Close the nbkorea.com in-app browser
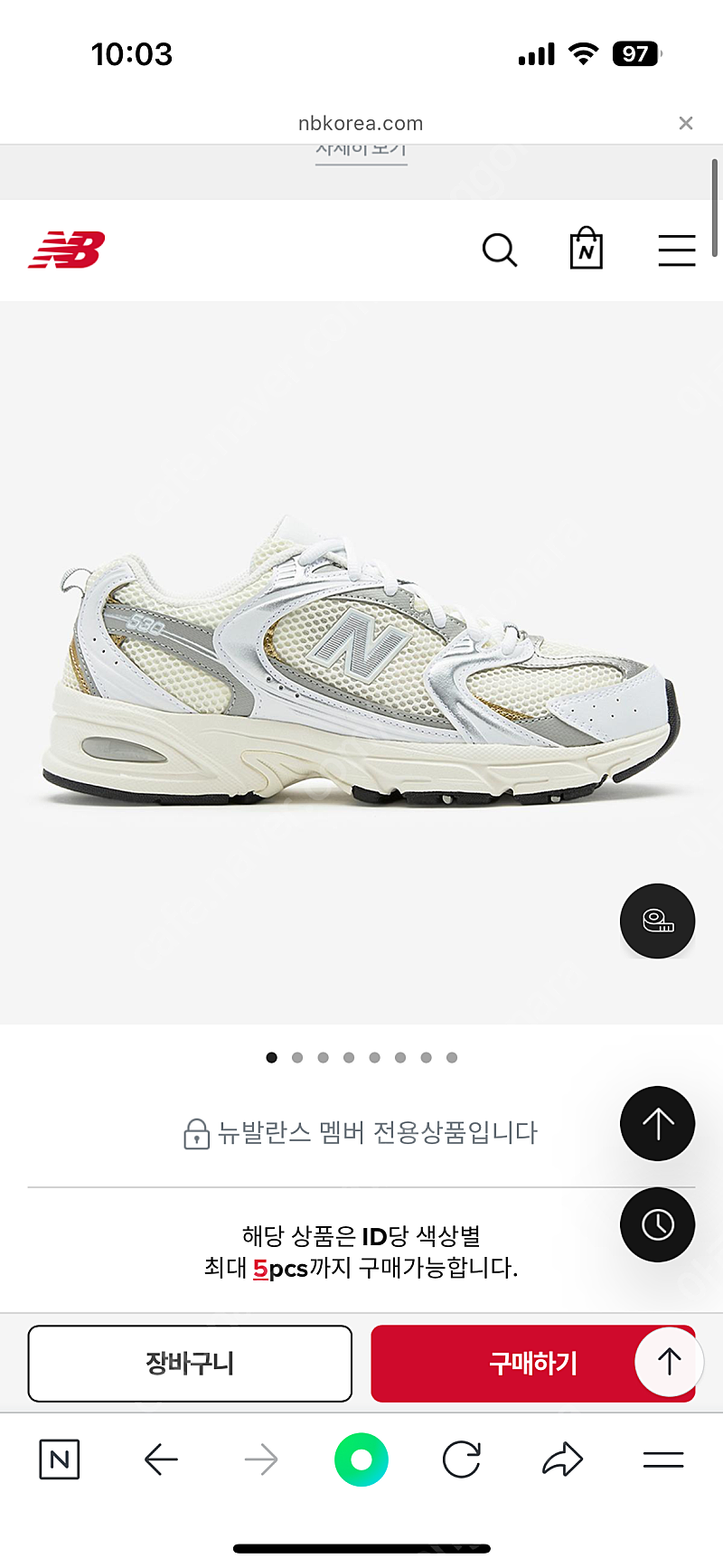Screen dimensions: 723x1568 686,123
